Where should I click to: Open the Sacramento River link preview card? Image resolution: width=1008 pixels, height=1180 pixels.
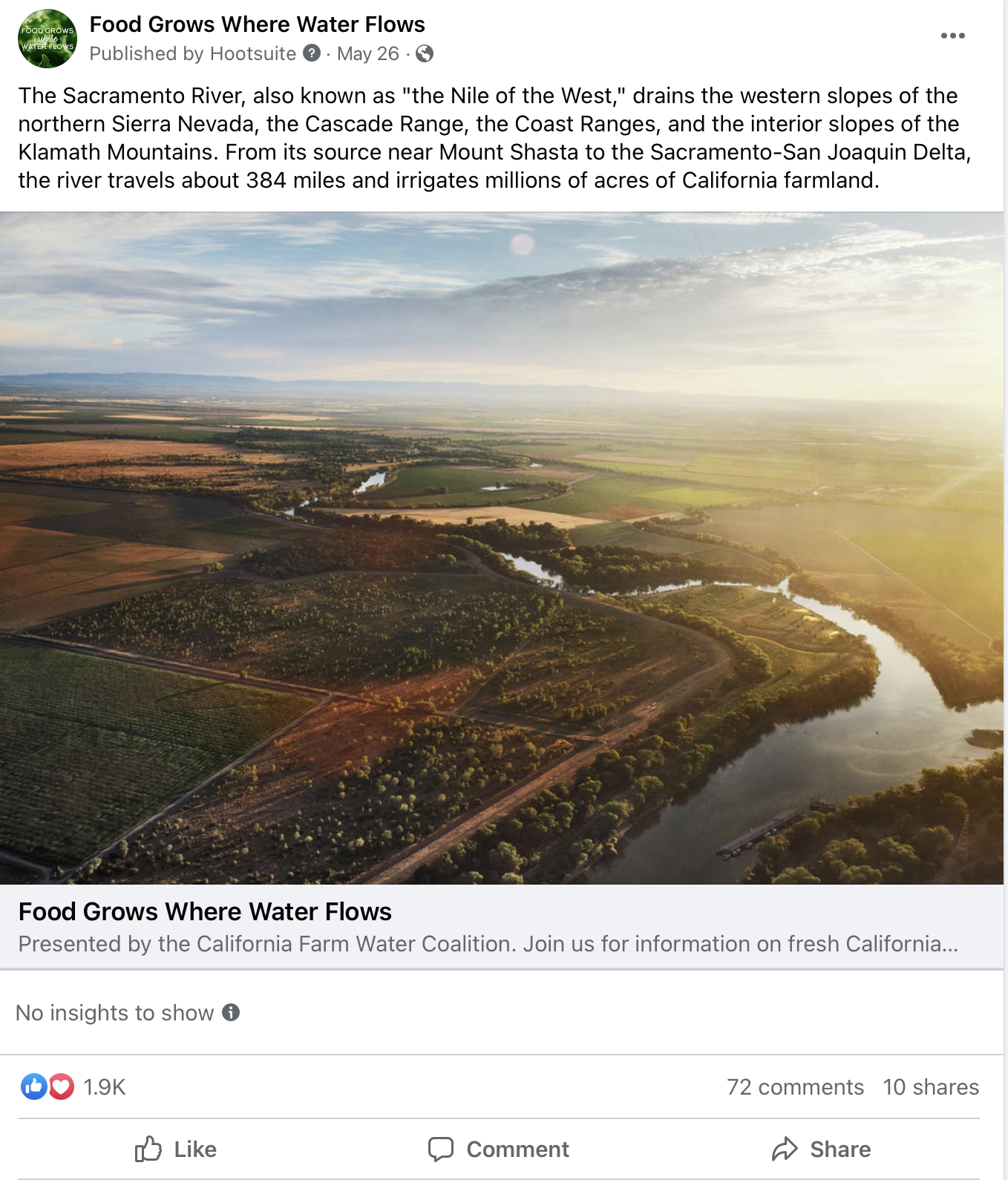click(x=502, y=549)
